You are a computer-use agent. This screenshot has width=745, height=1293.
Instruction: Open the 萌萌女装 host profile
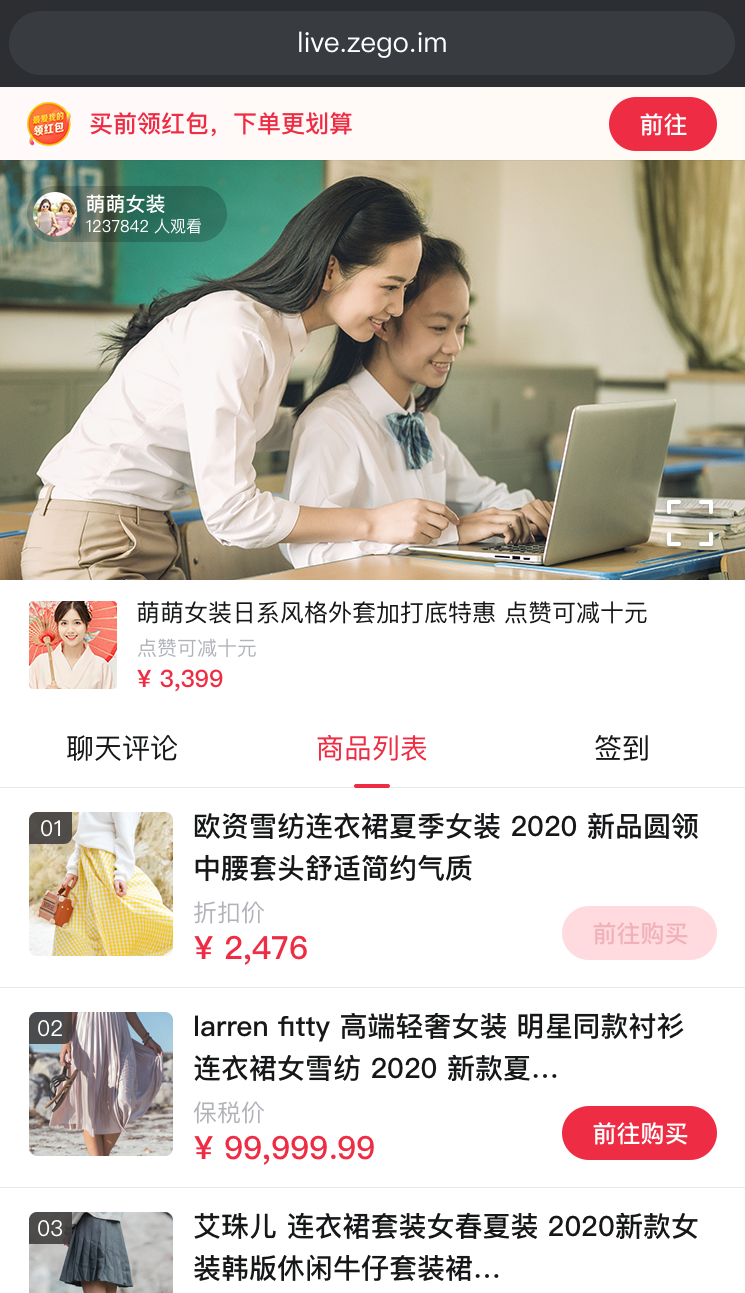129,214
